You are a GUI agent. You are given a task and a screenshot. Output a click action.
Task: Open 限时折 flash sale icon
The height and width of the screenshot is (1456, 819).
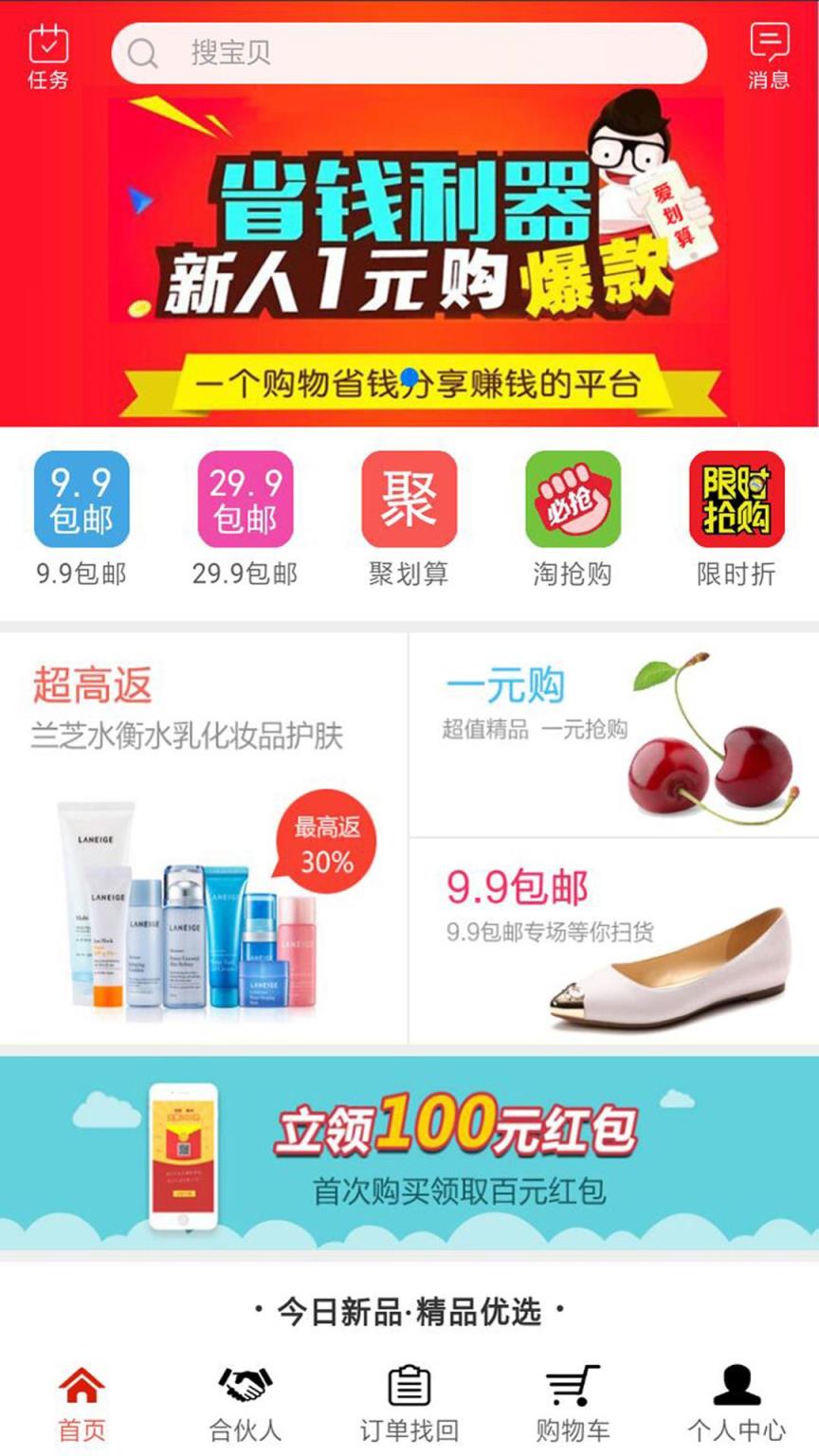[737, 502]
